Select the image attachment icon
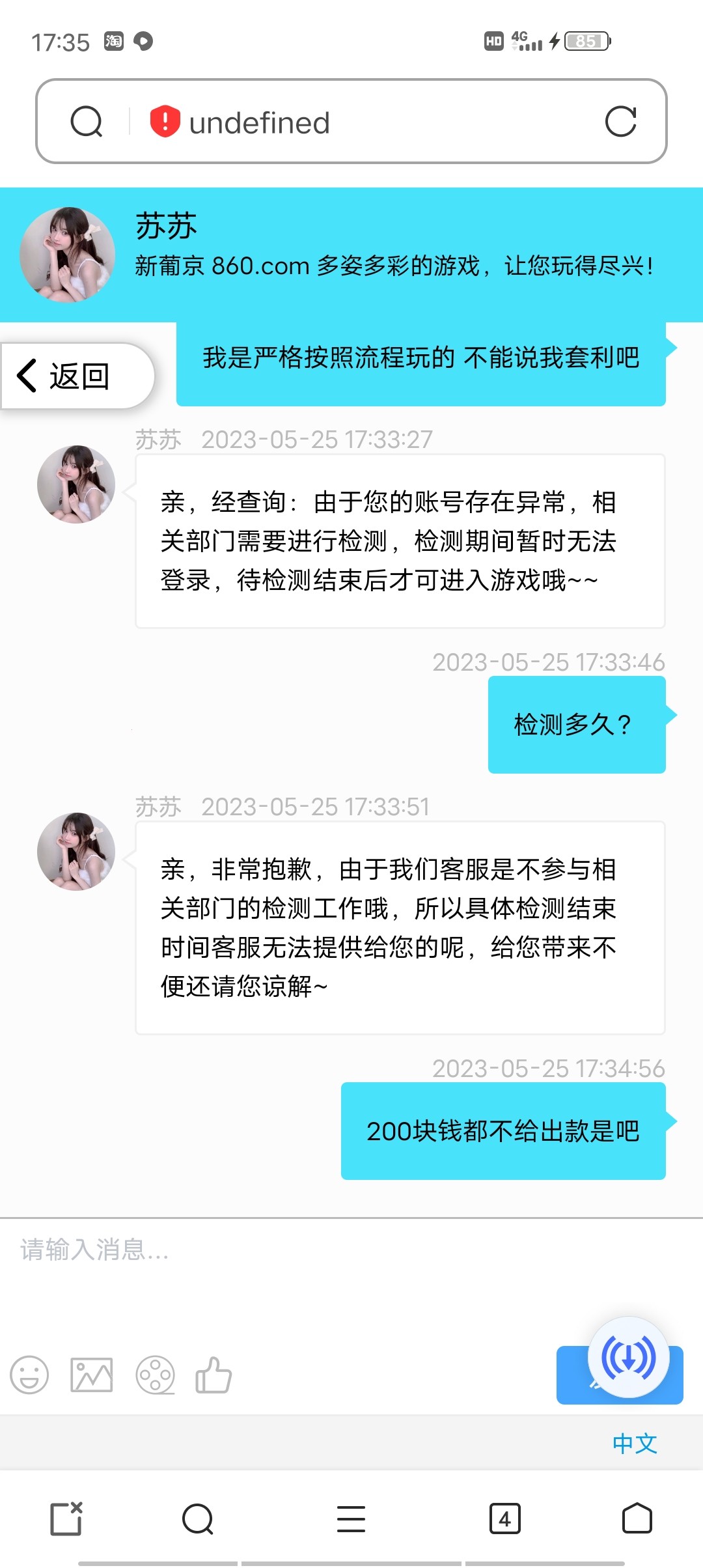703x1568 pixels. tap(90, 1375)
